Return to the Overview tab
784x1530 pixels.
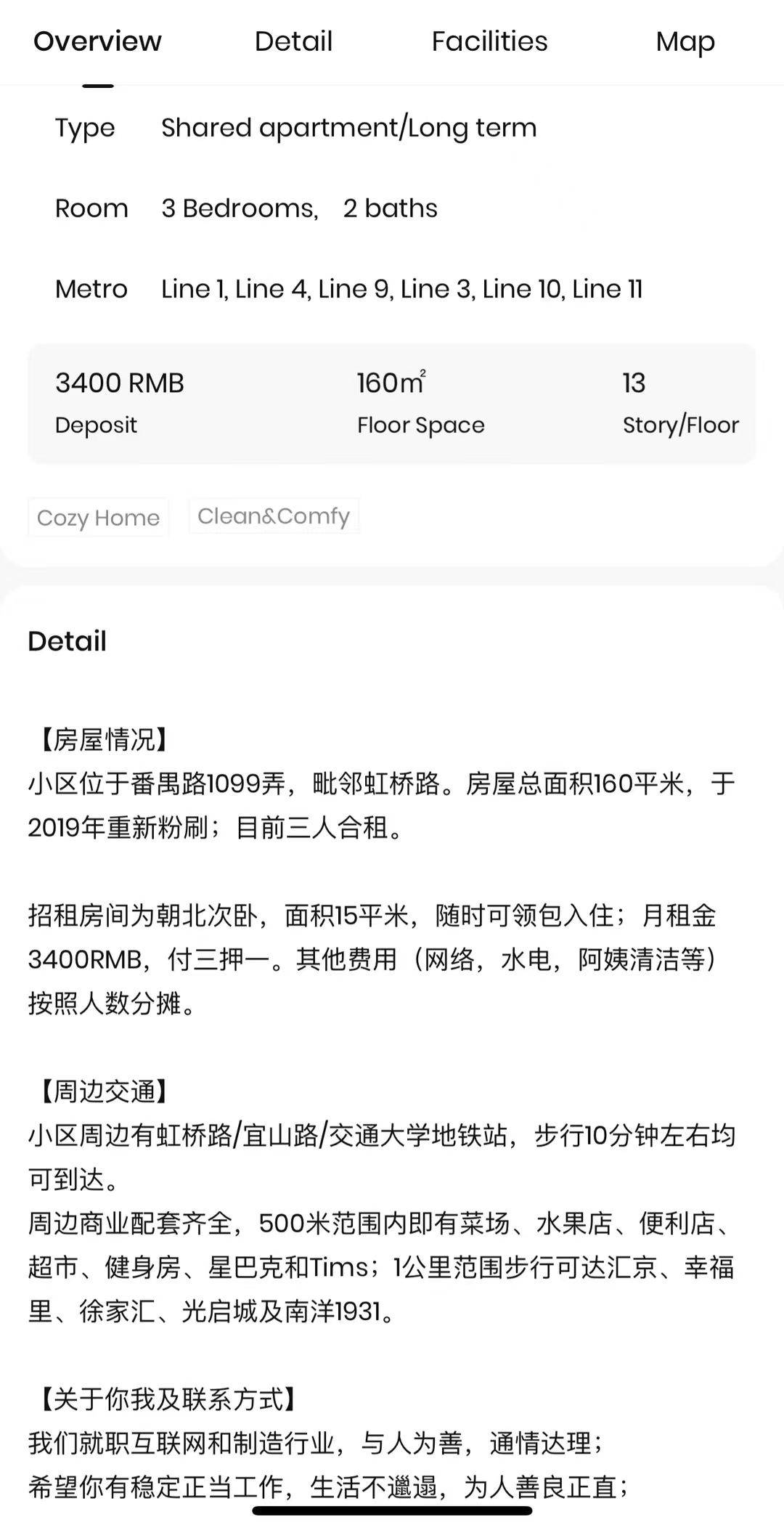(97, 41)
